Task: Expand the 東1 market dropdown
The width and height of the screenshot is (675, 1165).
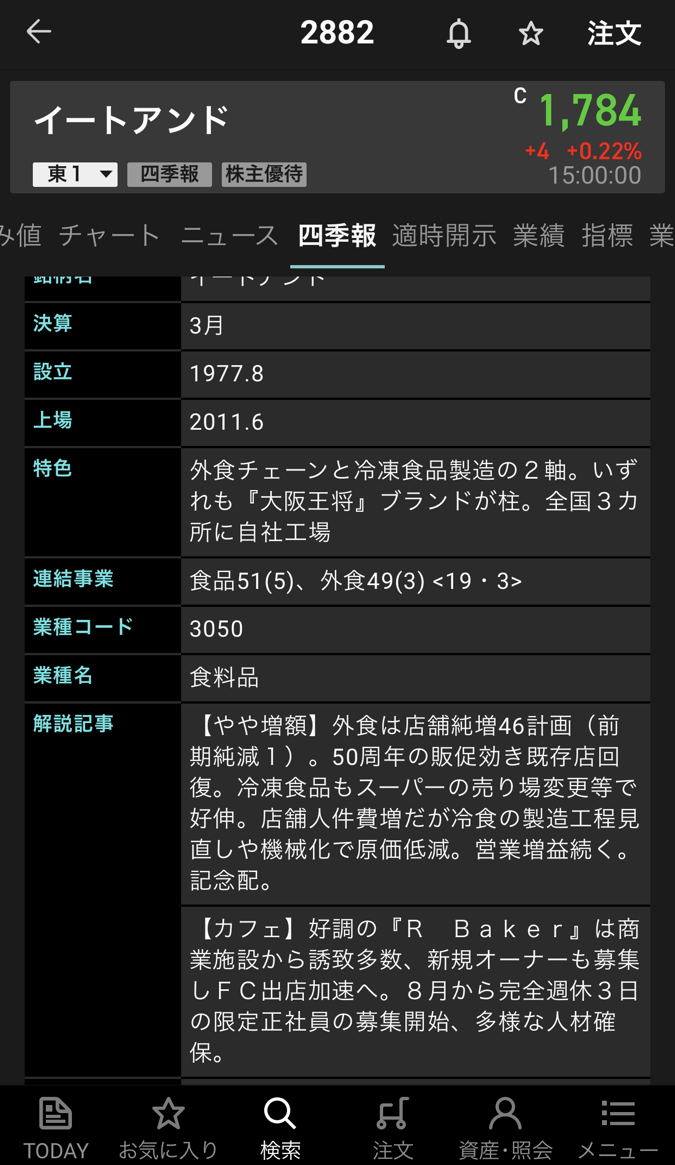Action: [75, 174]
